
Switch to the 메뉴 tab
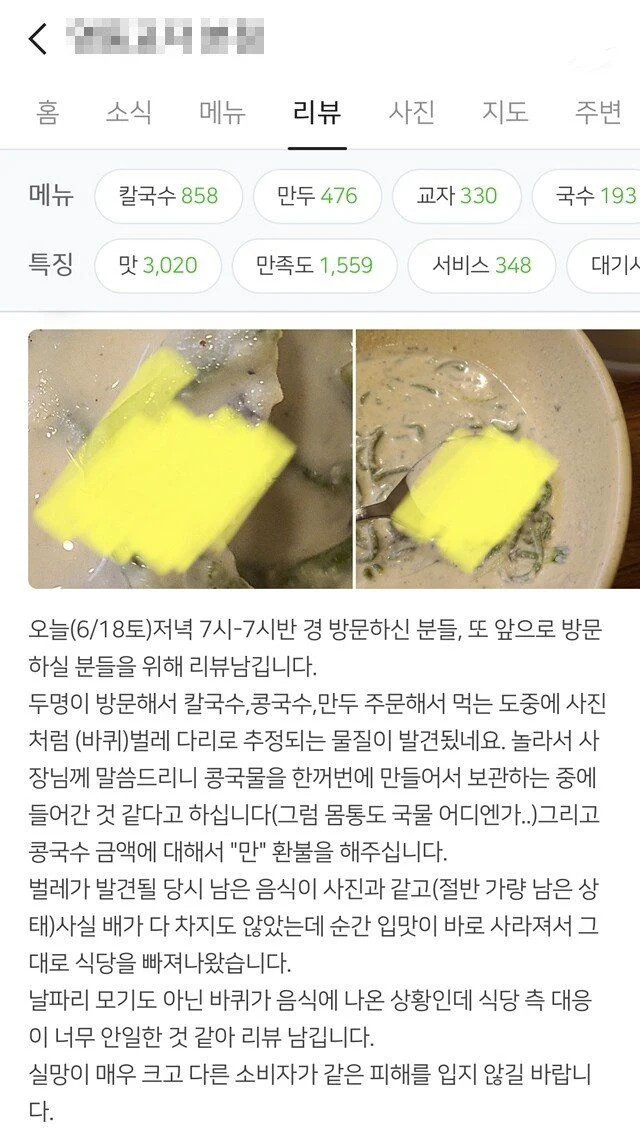[222, 112]
